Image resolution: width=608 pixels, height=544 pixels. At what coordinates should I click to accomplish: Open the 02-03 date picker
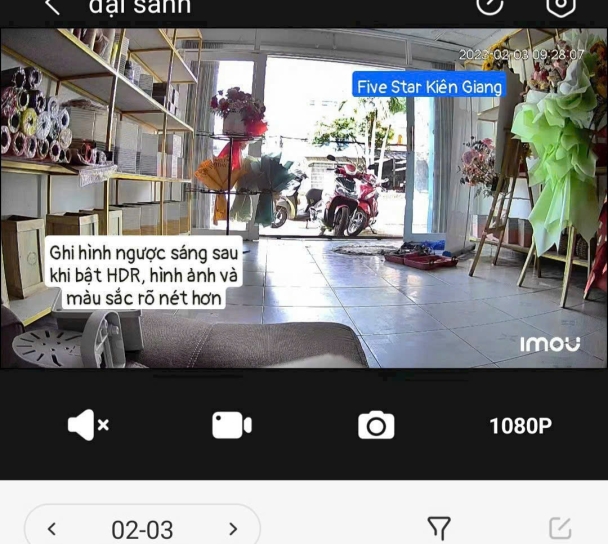[142, 529]
